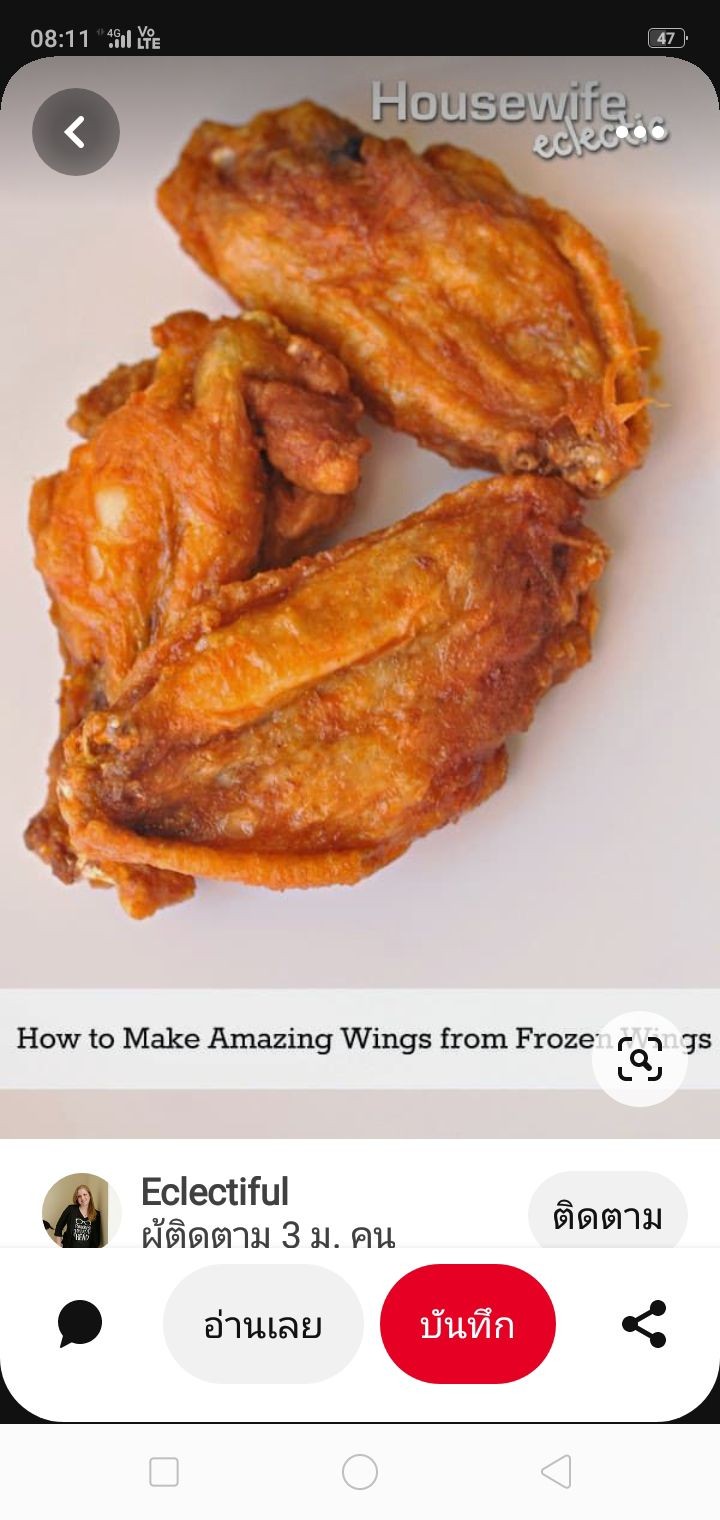The height and width of the screenshot is (1520, 720).
Task: Tap the อ่านเลย button to read
Action: [263, 1324]
